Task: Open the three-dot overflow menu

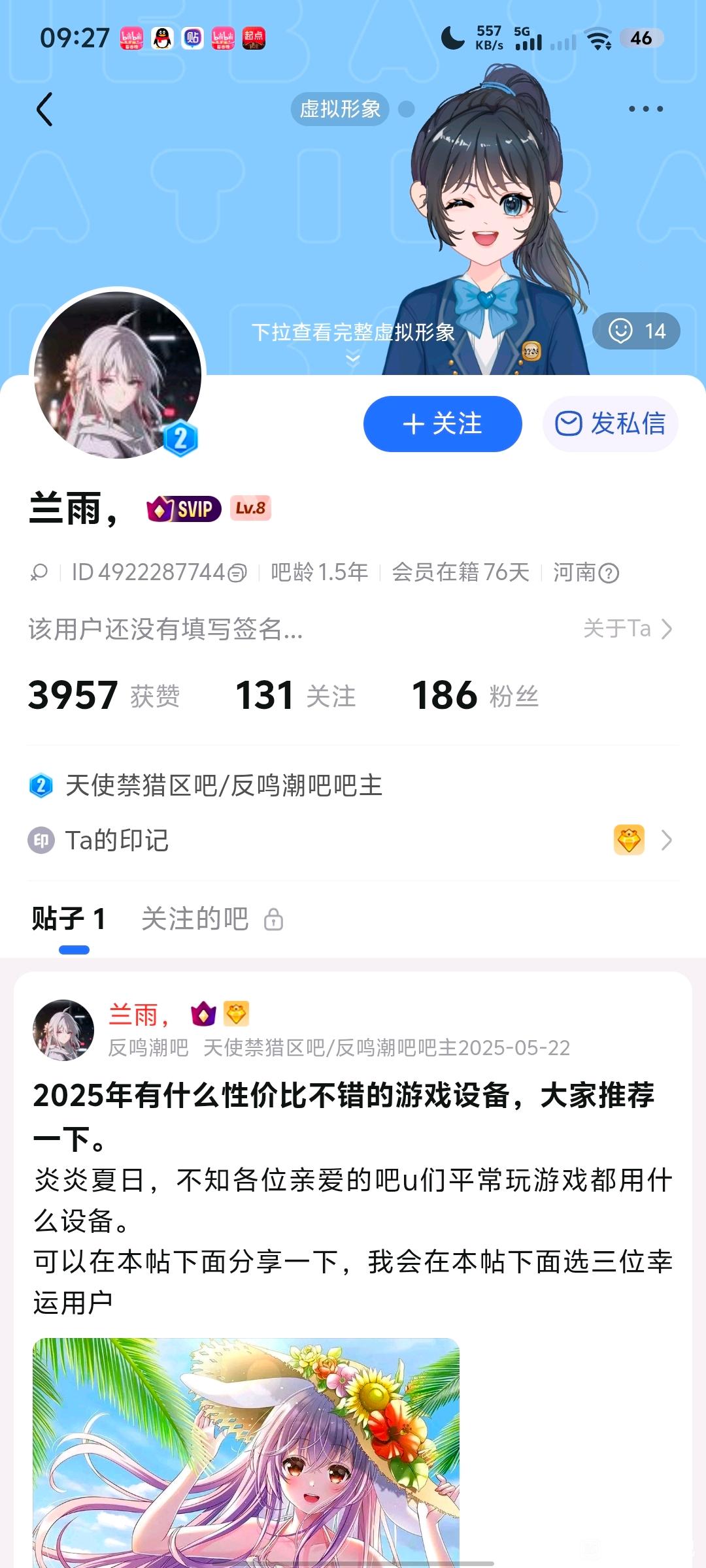Action: point(645,109)
